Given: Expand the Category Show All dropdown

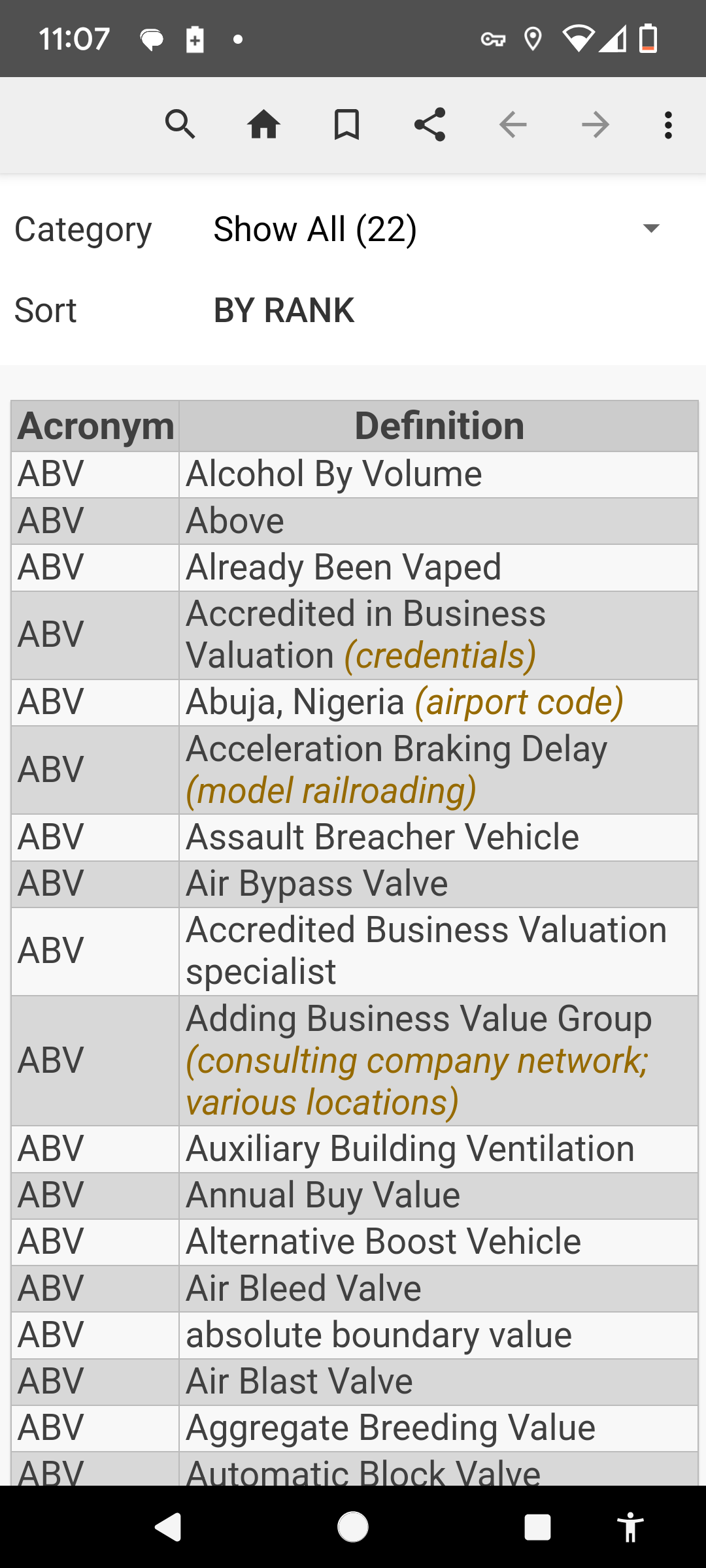Looking at the screenshot, I should [x=437, y=229].
